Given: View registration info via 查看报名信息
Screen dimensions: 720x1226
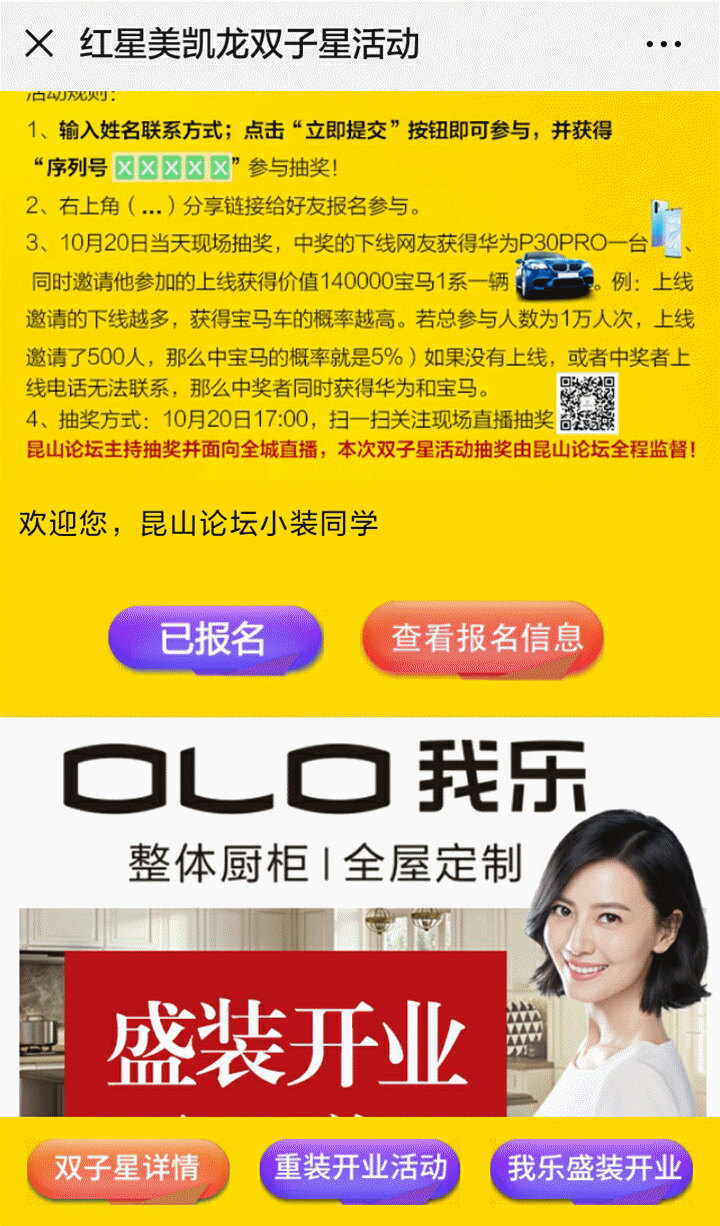Looking at the screenshot, I should (485, 638).
